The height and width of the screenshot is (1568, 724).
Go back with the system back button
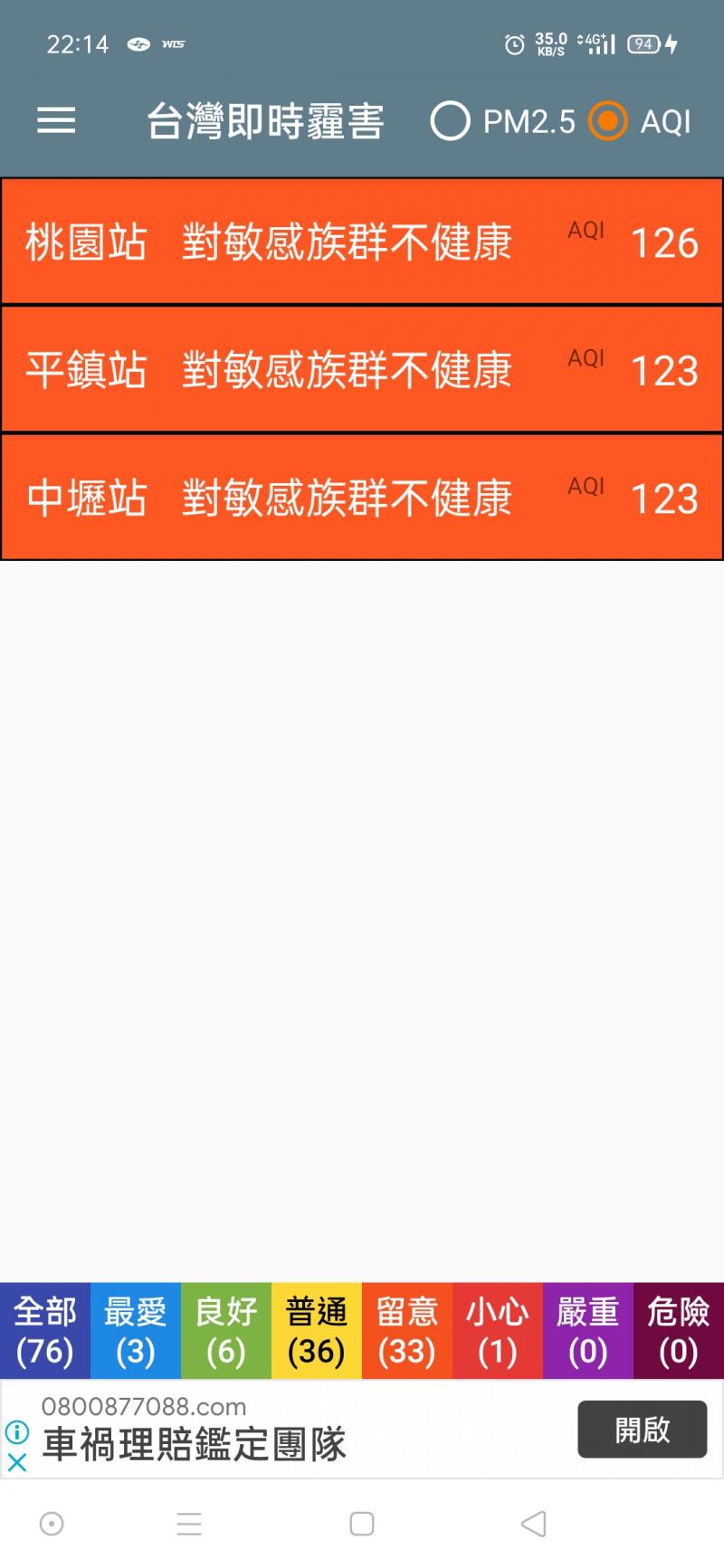tap(534, 1524)
